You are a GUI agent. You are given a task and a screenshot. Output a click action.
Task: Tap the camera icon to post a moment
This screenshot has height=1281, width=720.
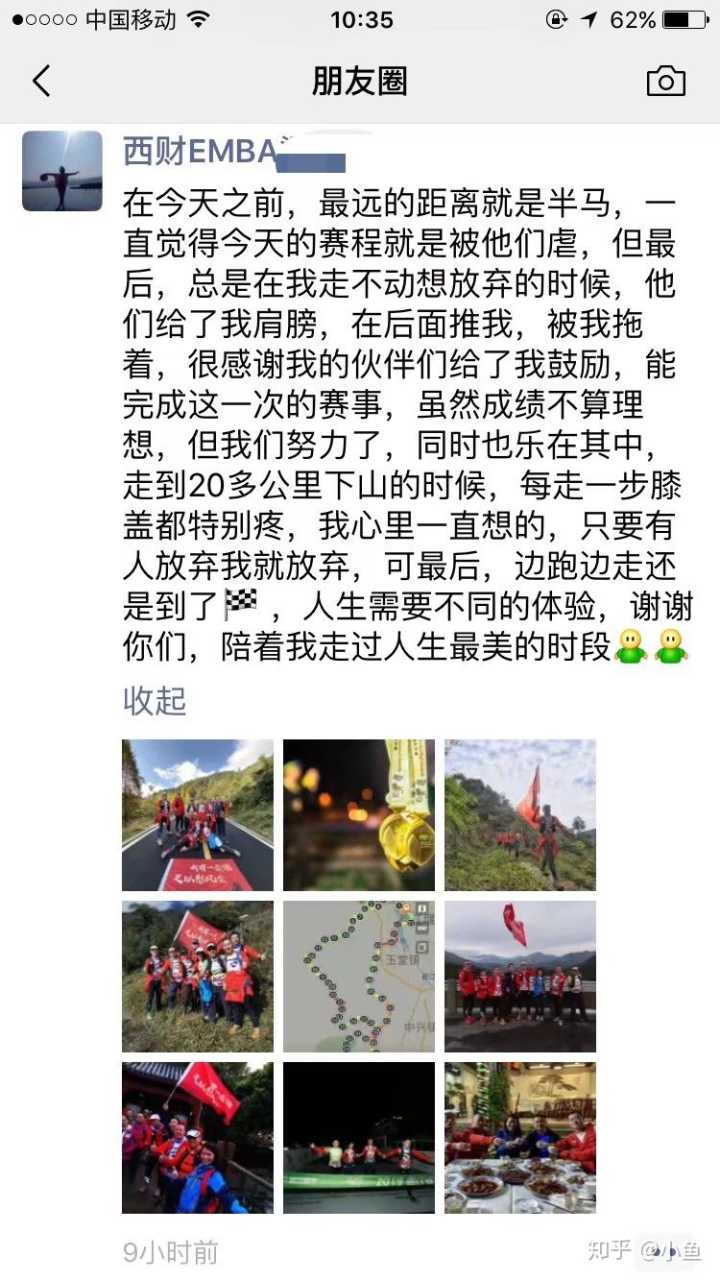(668, 83)
